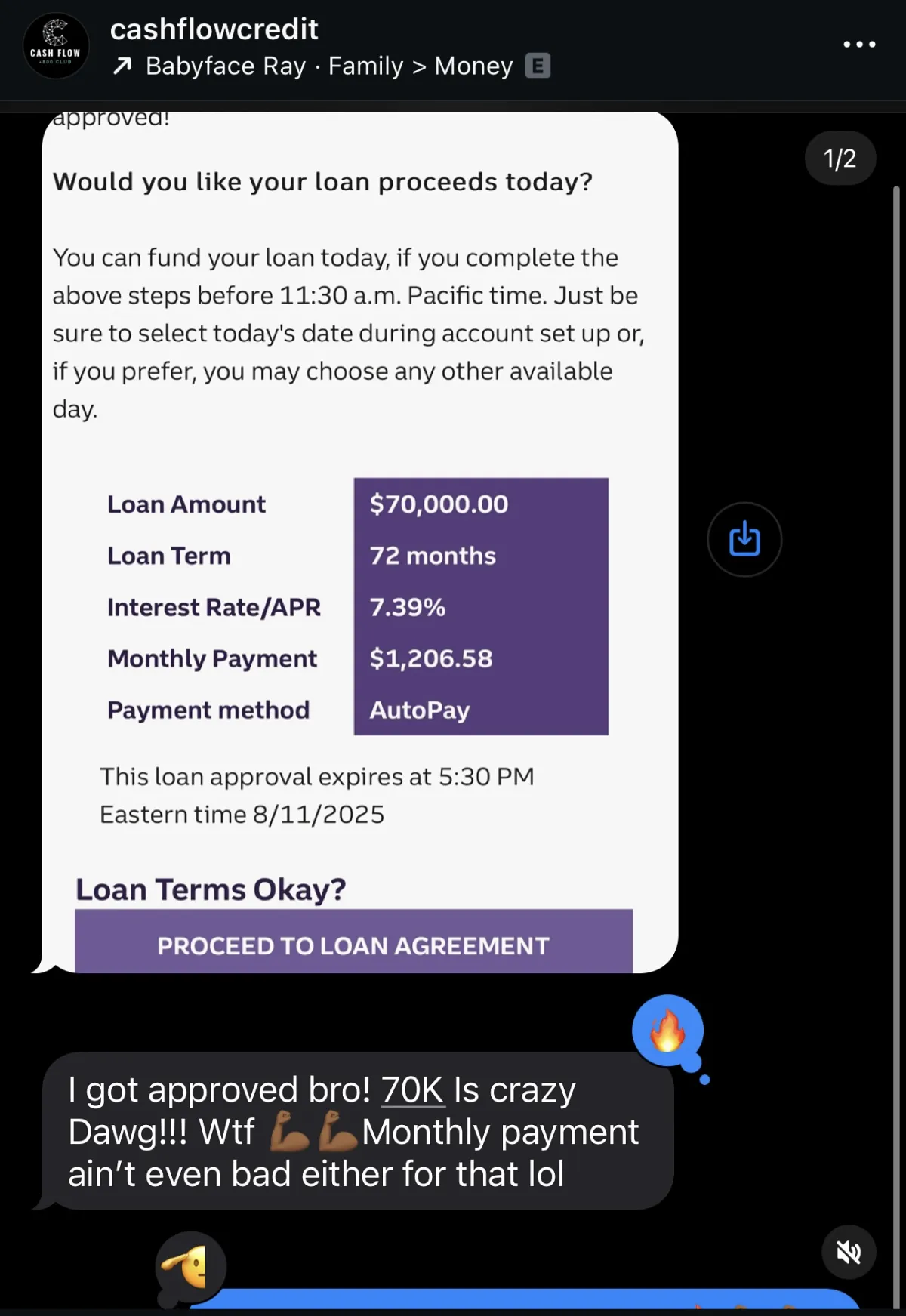The image size is (906, 1316).
Task: Open the three-dot overflow menu
Action: 859,45
